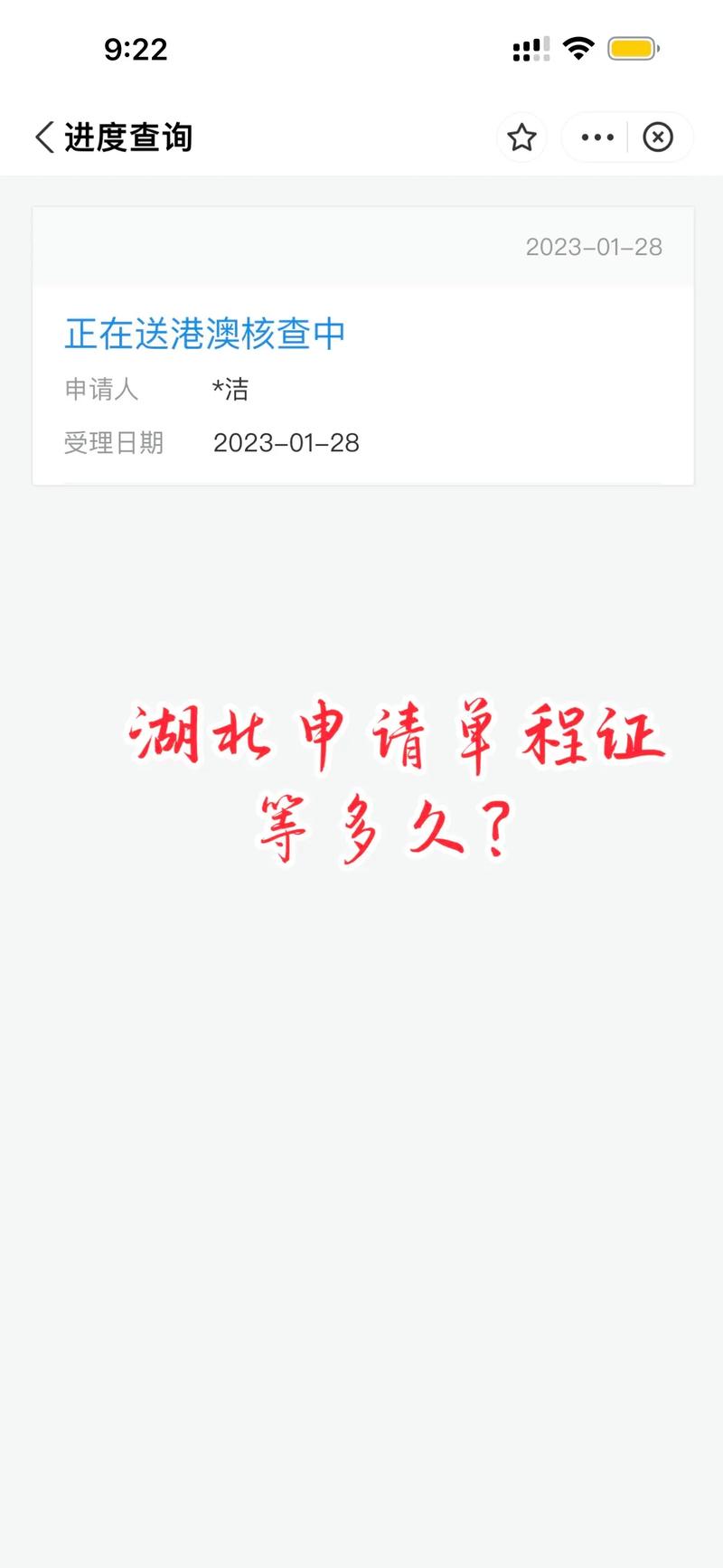Tap the star favorite icon
This screenshot has height=1568, width=723.
[x=521, y=137]
